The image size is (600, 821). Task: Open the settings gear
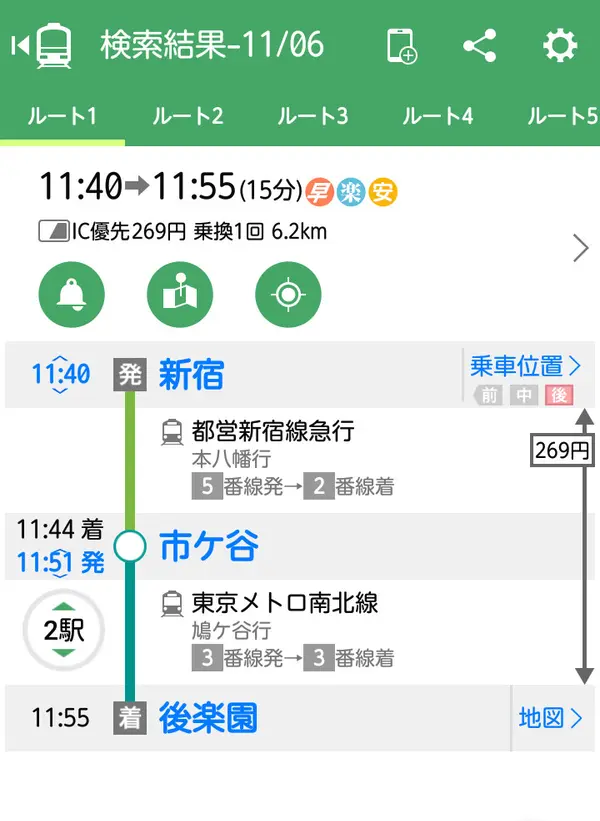(560, 46)
